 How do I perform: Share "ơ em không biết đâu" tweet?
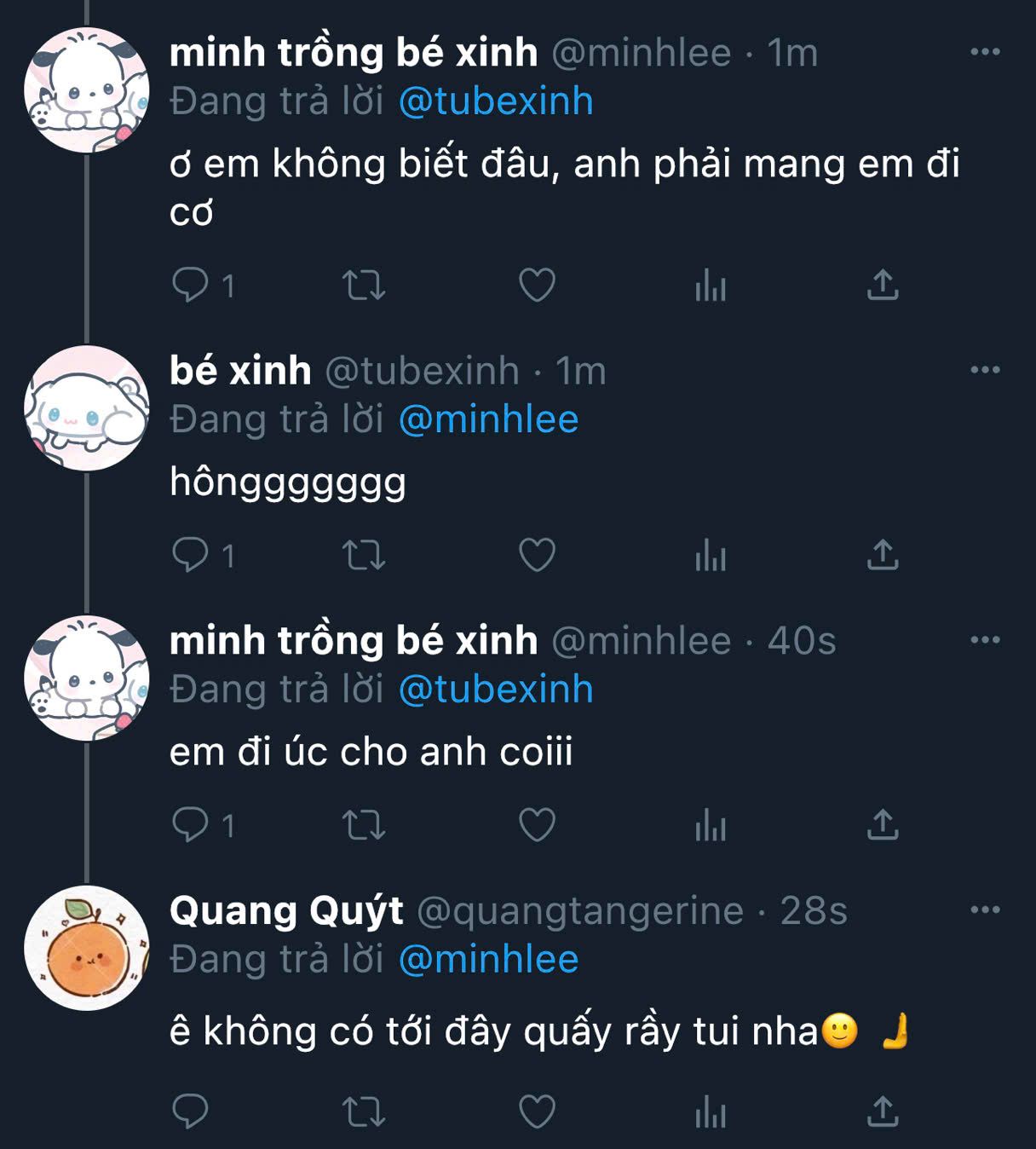(883, 285)
